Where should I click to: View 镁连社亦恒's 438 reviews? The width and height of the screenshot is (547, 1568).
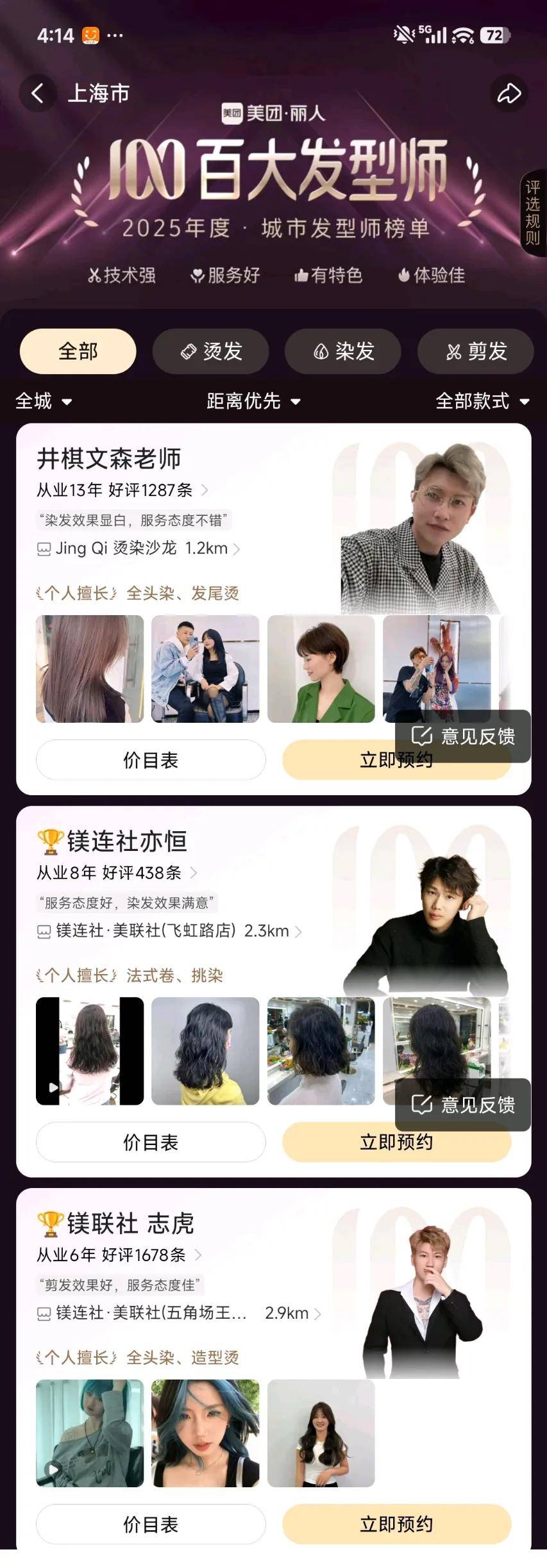tap(116, 873)
